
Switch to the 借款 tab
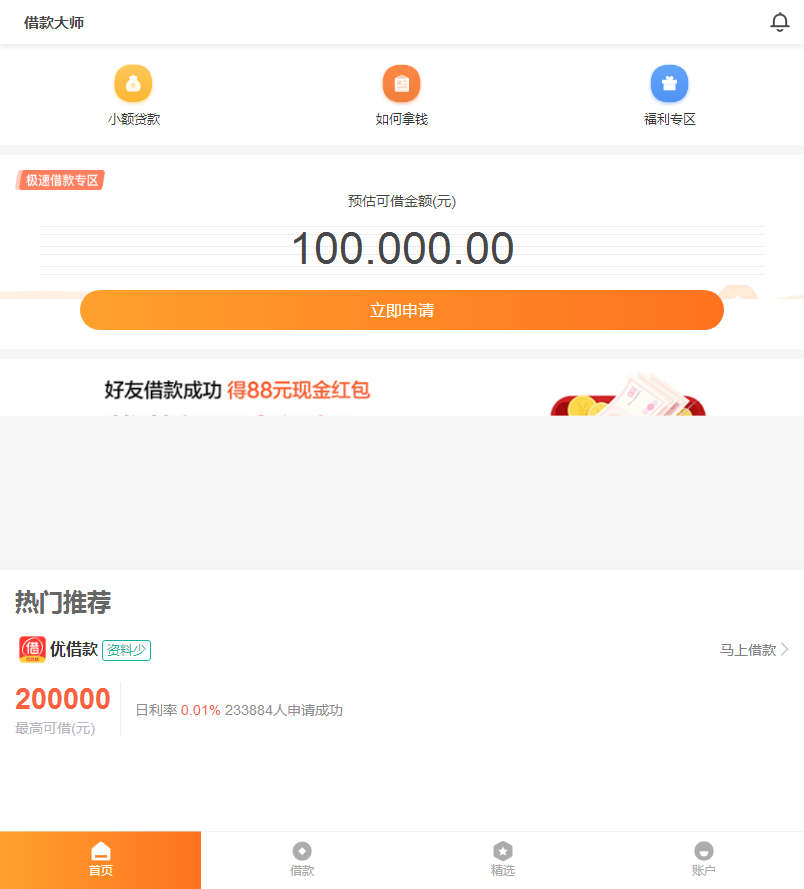[301, 859]
